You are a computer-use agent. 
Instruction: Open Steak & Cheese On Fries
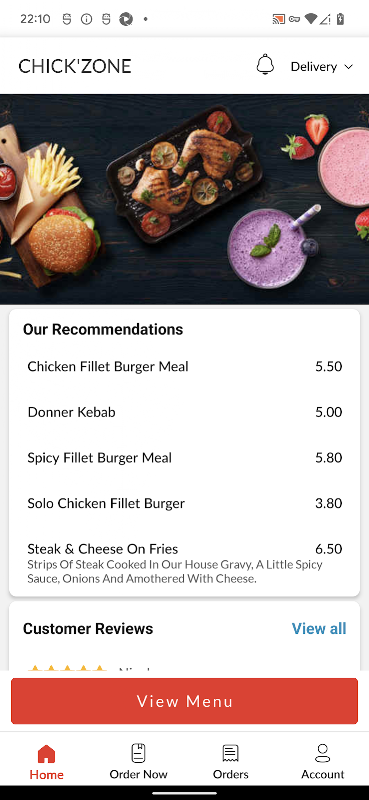[184, 563]
